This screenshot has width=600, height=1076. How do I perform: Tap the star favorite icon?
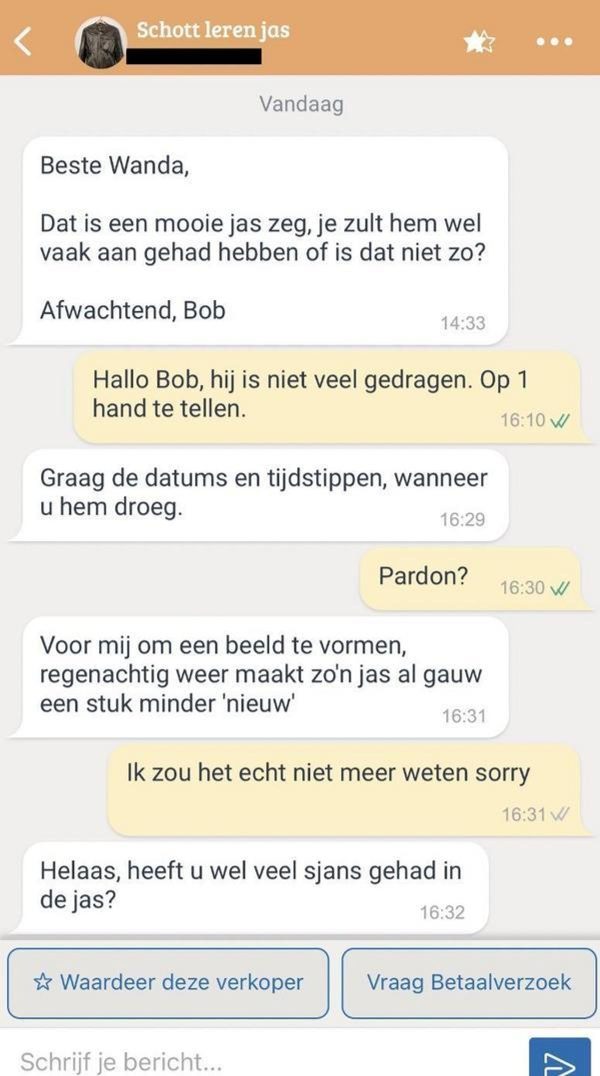[479, 41]
